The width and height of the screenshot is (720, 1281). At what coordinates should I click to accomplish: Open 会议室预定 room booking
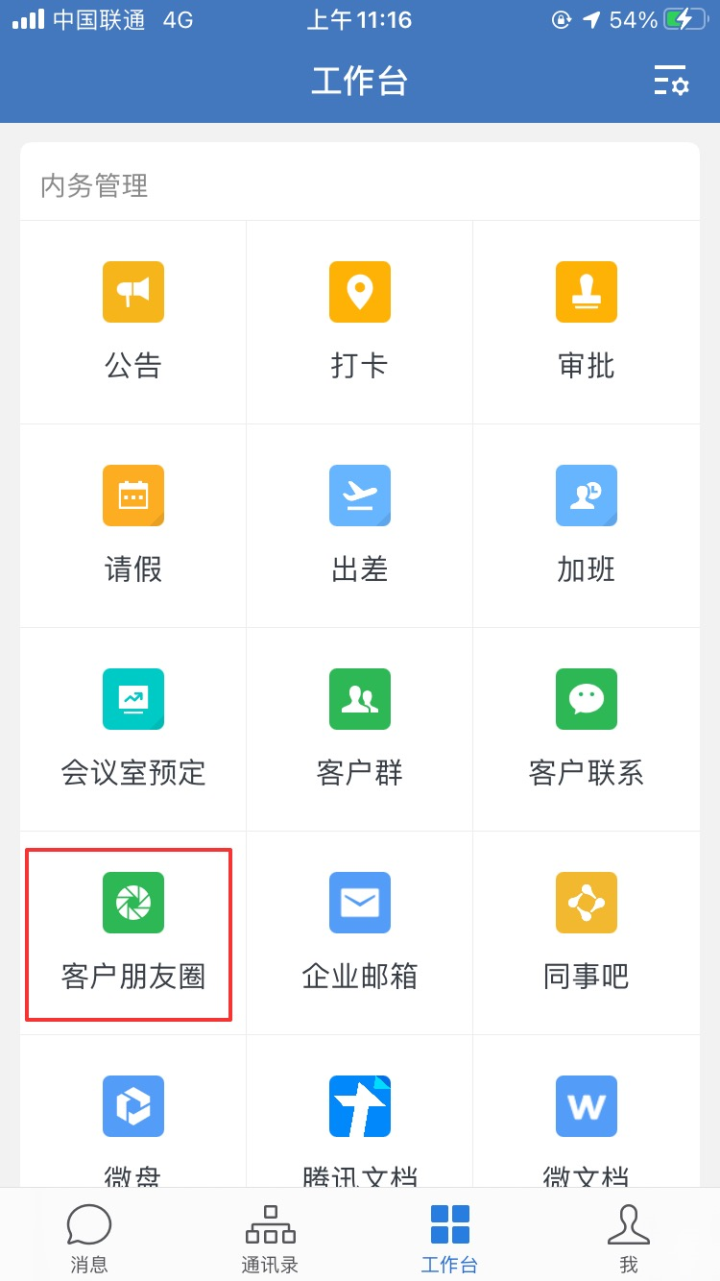pyautogui.click(x=133, y=729)
